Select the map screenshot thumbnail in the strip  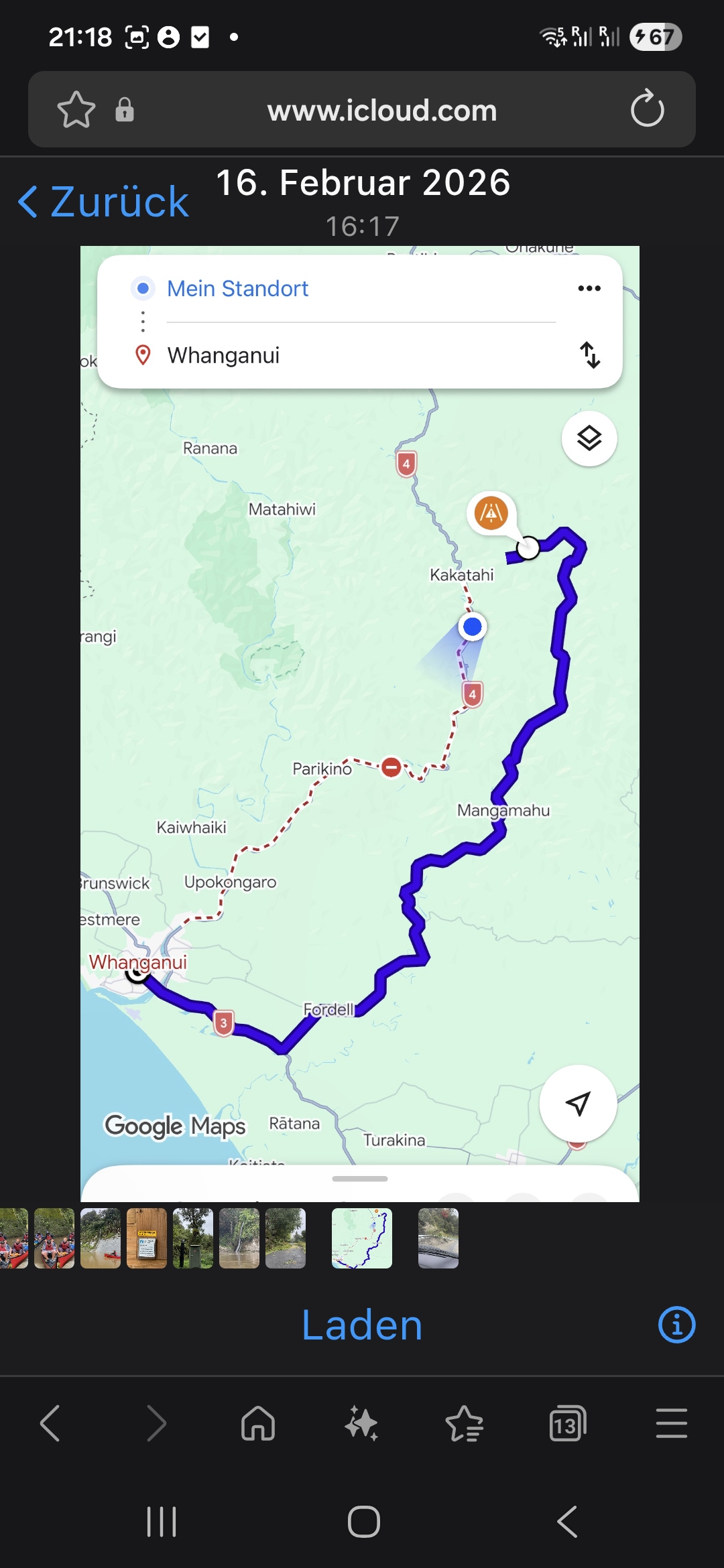coord(362,1238)
